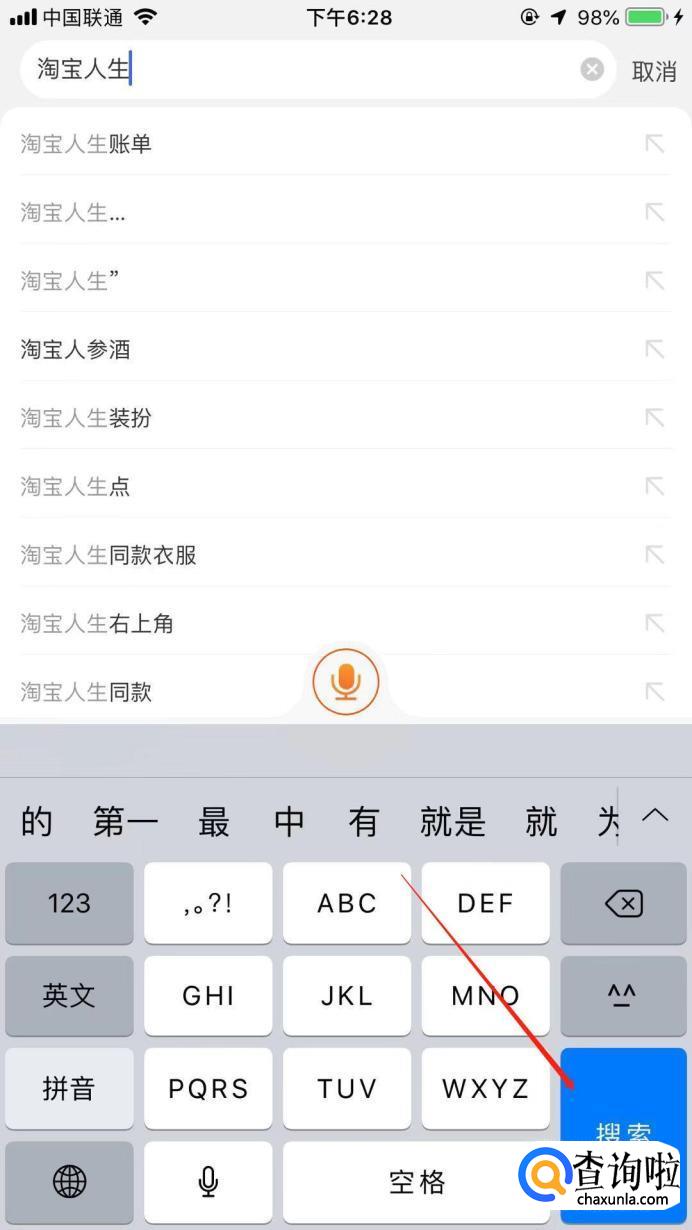Expand the keyboard candidate list arrow
692x1230 pixels.
click(655, 815)
